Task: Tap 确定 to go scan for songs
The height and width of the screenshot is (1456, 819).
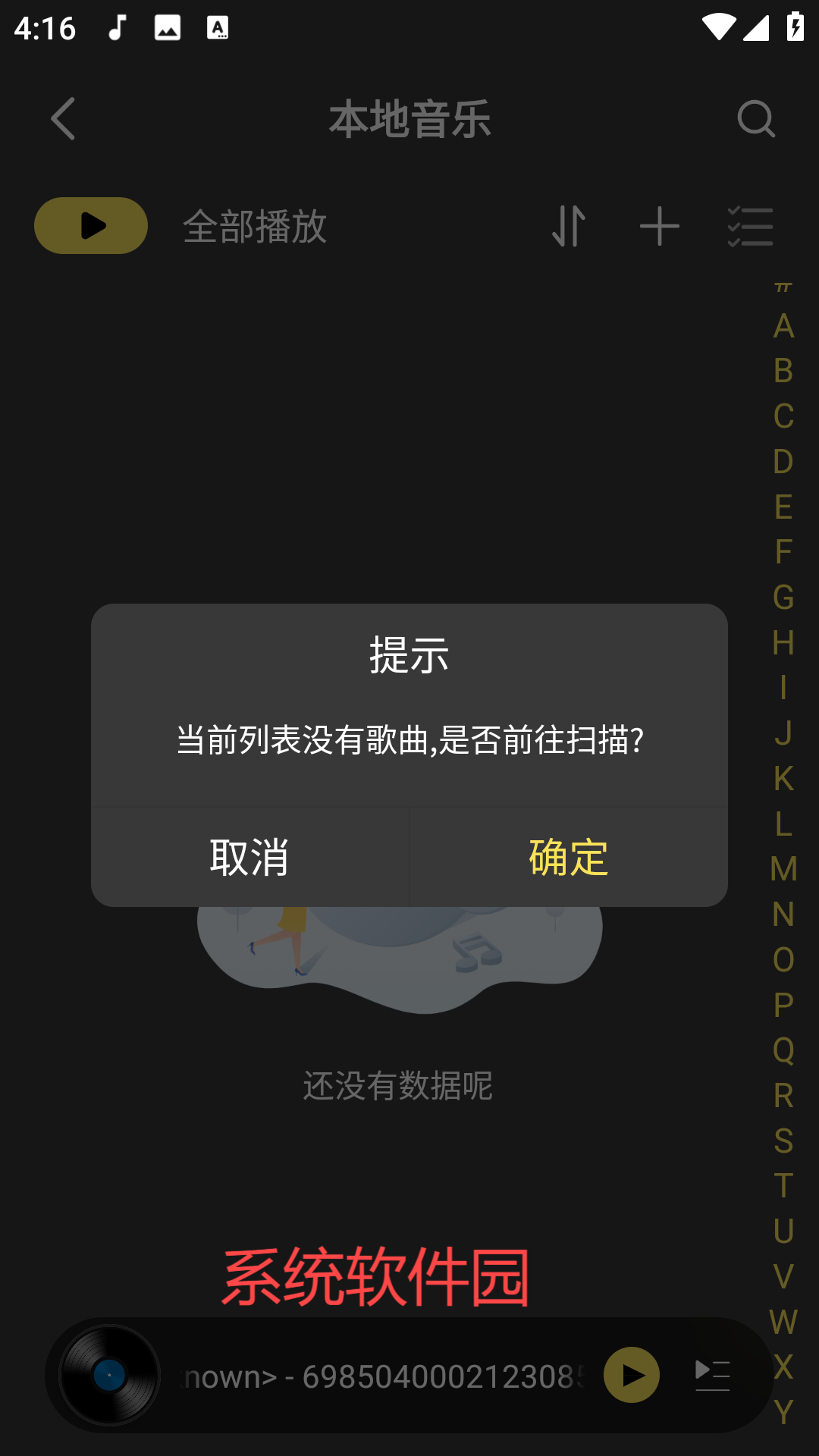Action: (x=568, y=857)
